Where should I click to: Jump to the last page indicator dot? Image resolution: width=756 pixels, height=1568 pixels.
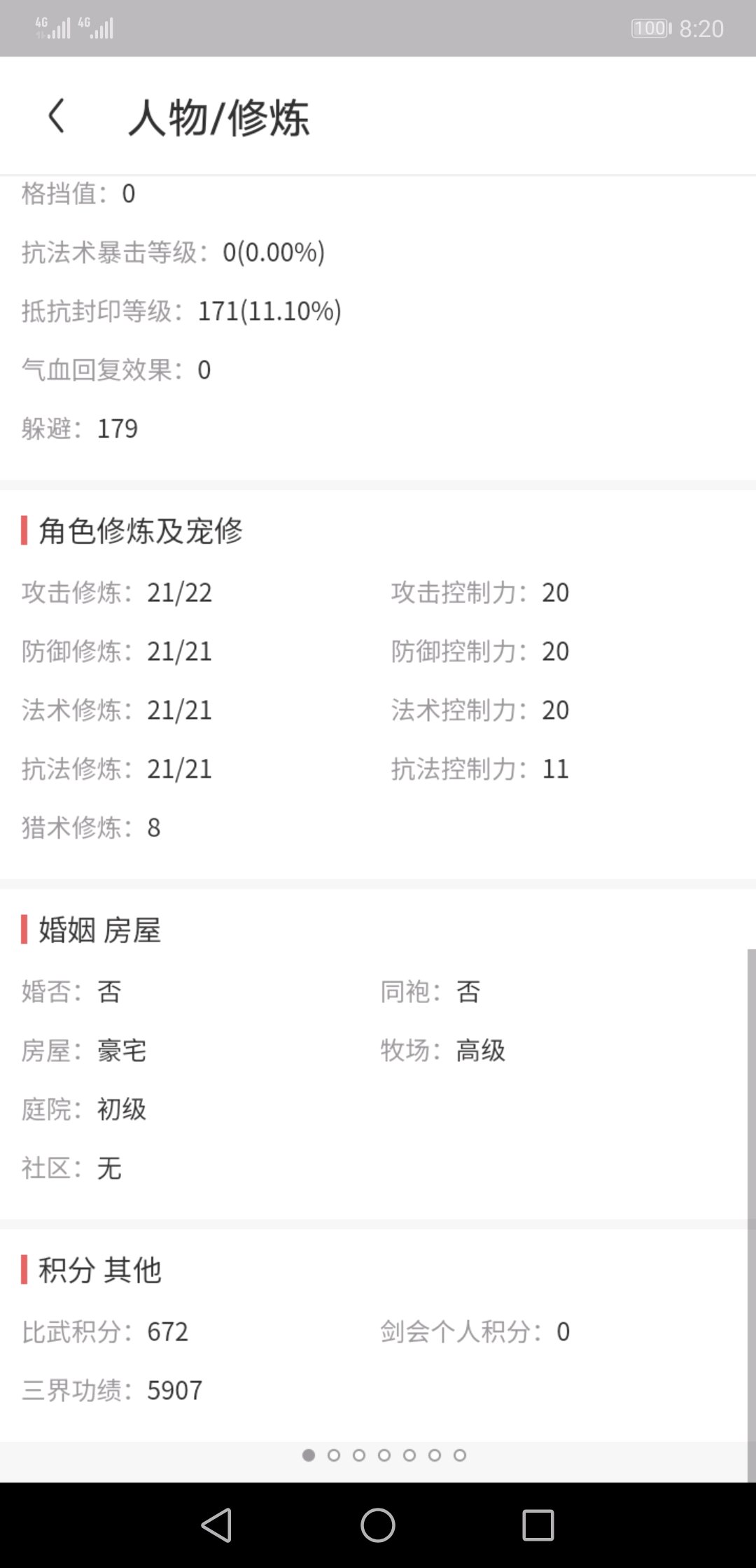(460, 1455)
